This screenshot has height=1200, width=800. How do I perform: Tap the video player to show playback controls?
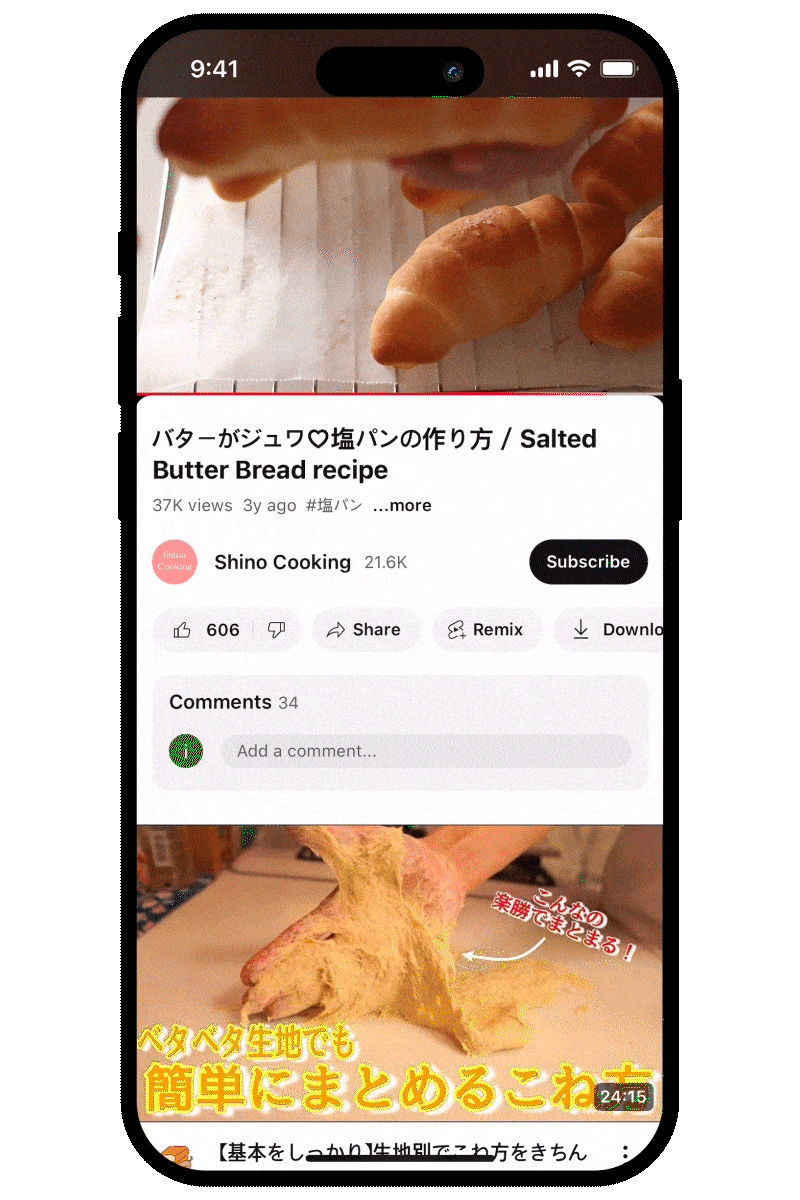tap(400, 240)
